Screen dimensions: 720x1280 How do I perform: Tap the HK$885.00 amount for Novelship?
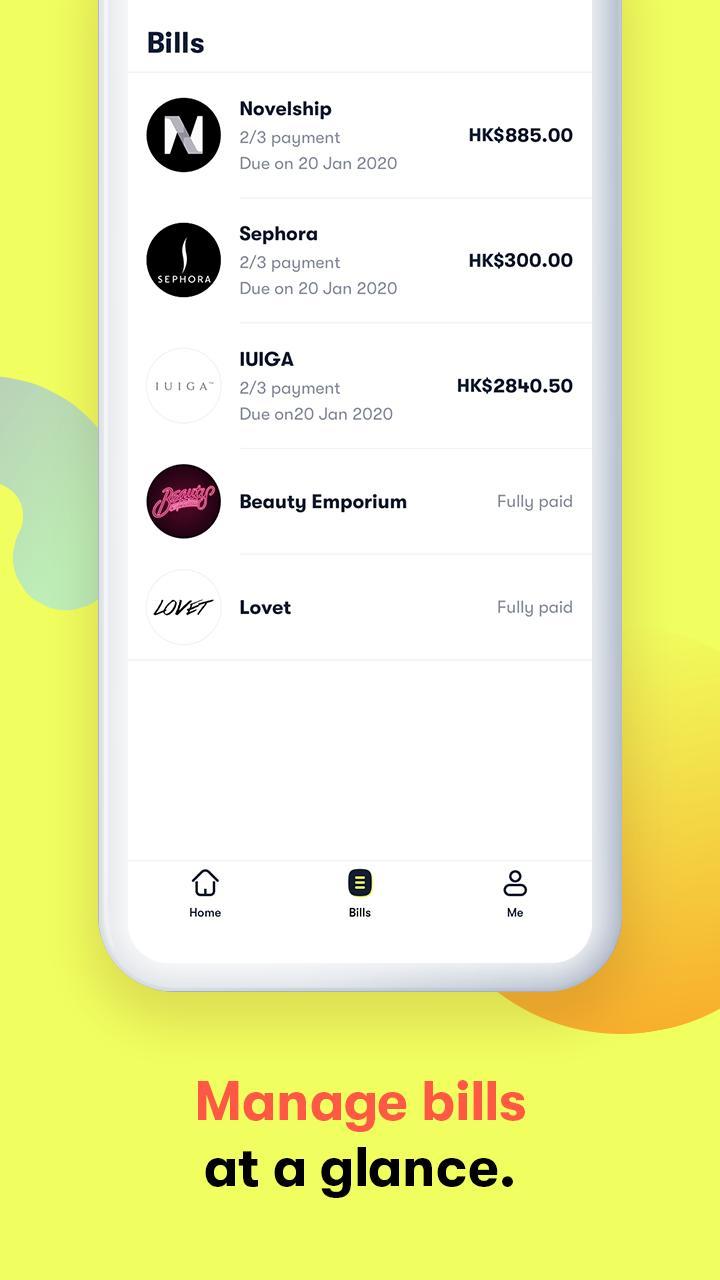pyautogui.click(x=521, y=134)
